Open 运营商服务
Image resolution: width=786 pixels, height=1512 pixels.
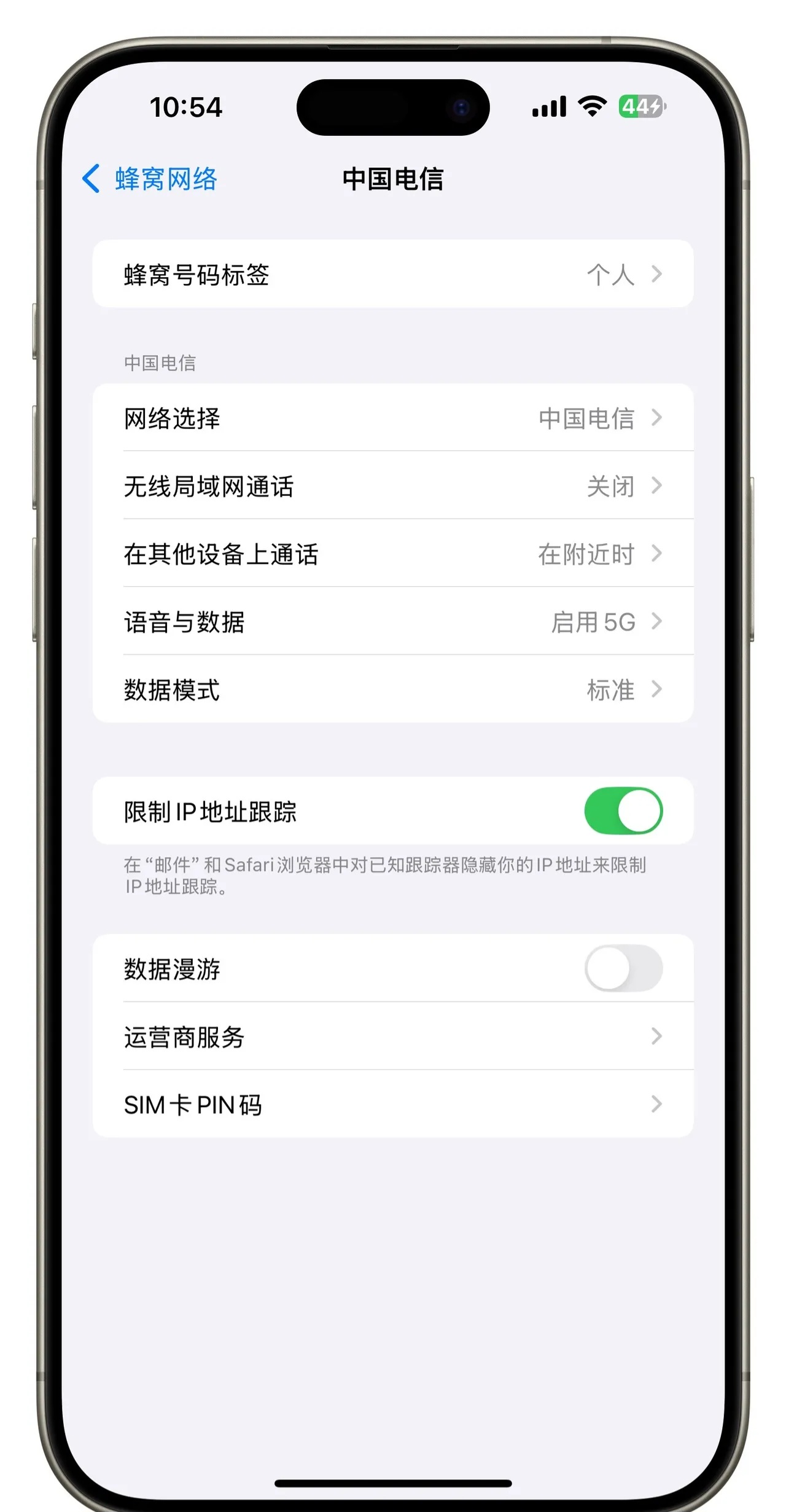pos(393,1036)
